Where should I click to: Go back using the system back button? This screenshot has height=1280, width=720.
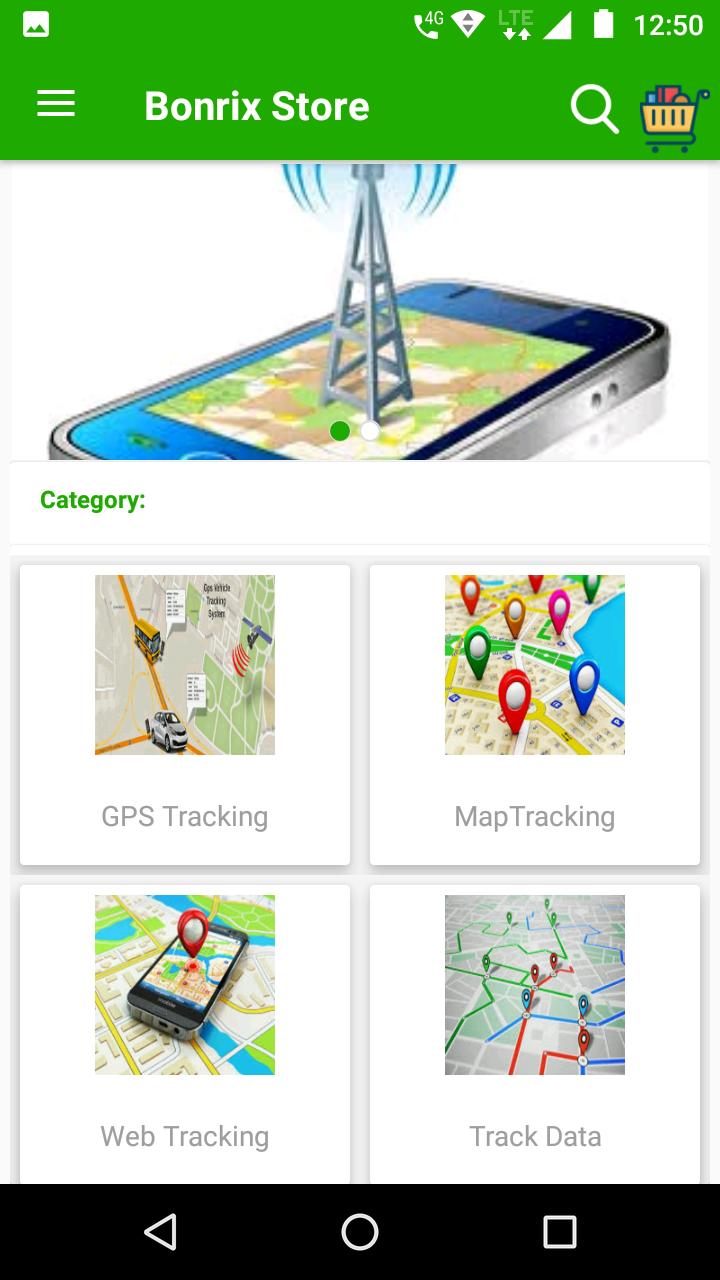160,1232
